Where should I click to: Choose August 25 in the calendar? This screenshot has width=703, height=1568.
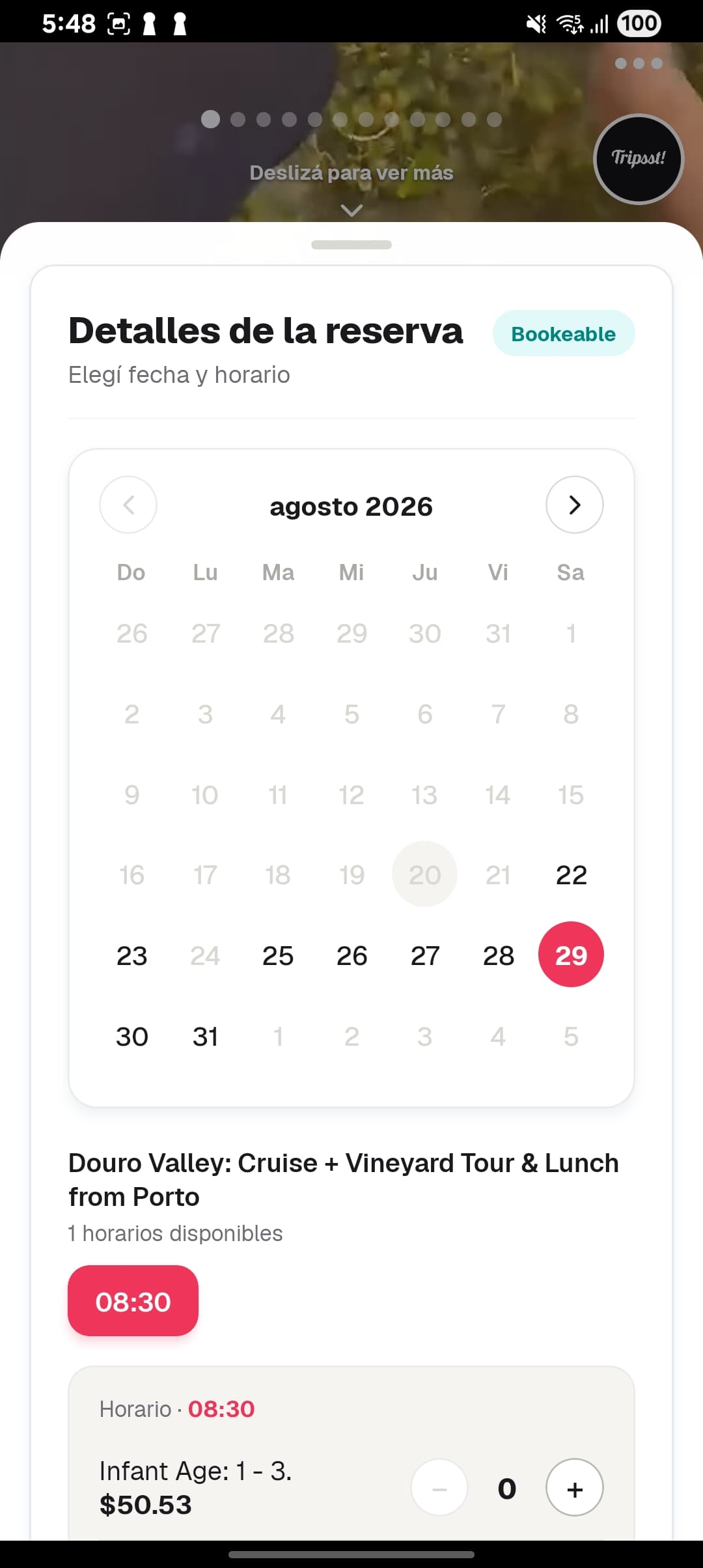pyautogui.click(x=278, y=955)
